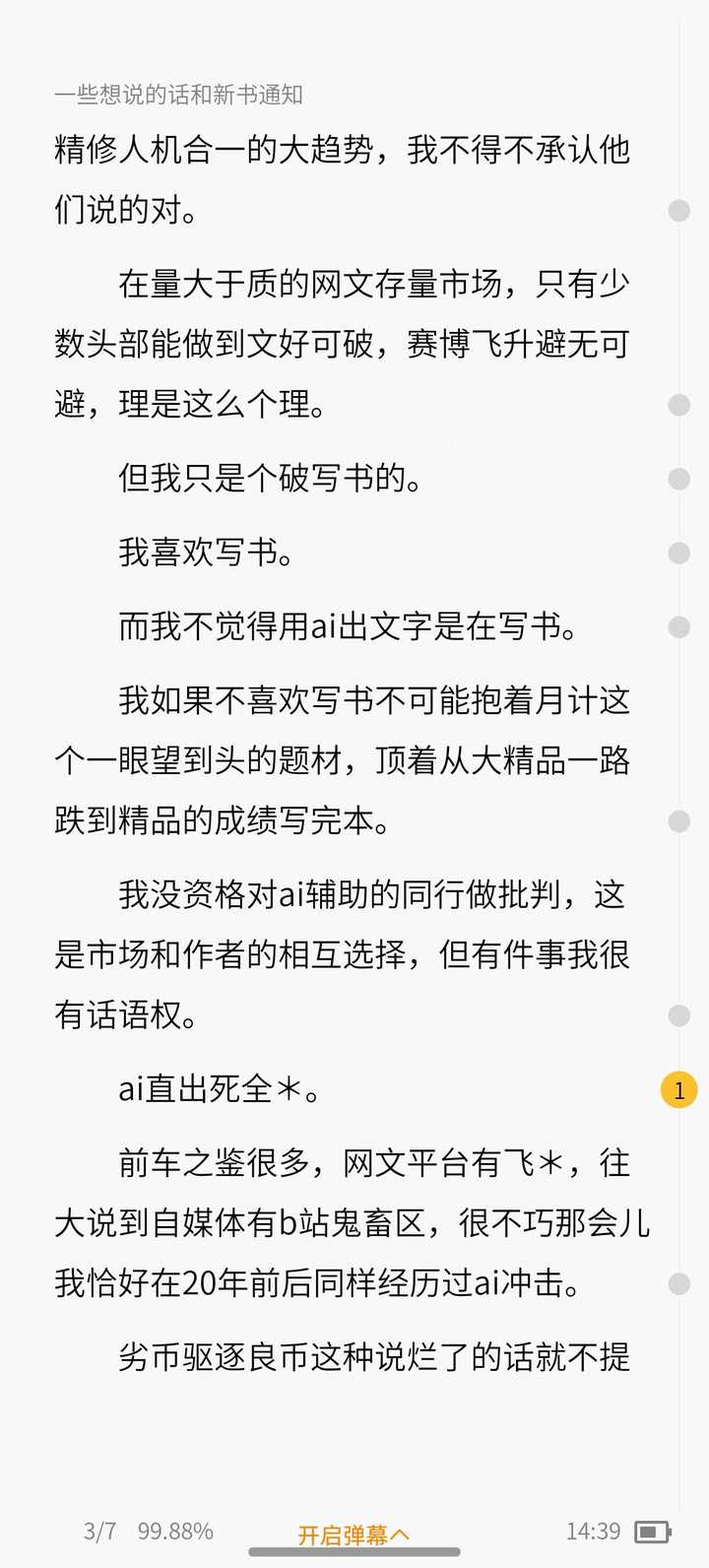Open comment bubble beside "我喜欢写书"
The width and height of the screenshot is (709, 1568).
point(678,553)
